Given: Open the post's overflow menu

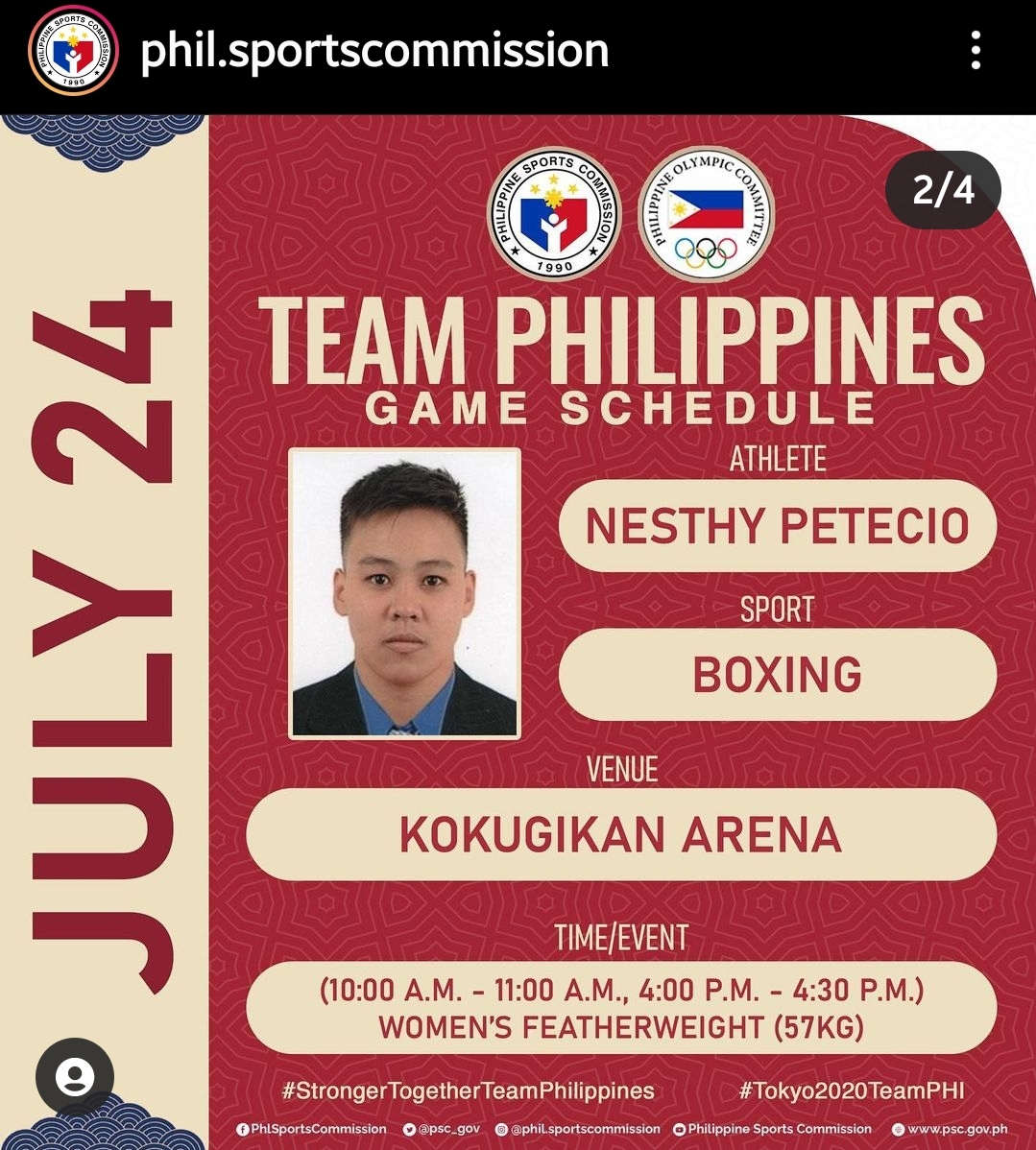Looking at the screenshot, I should 976,51.
